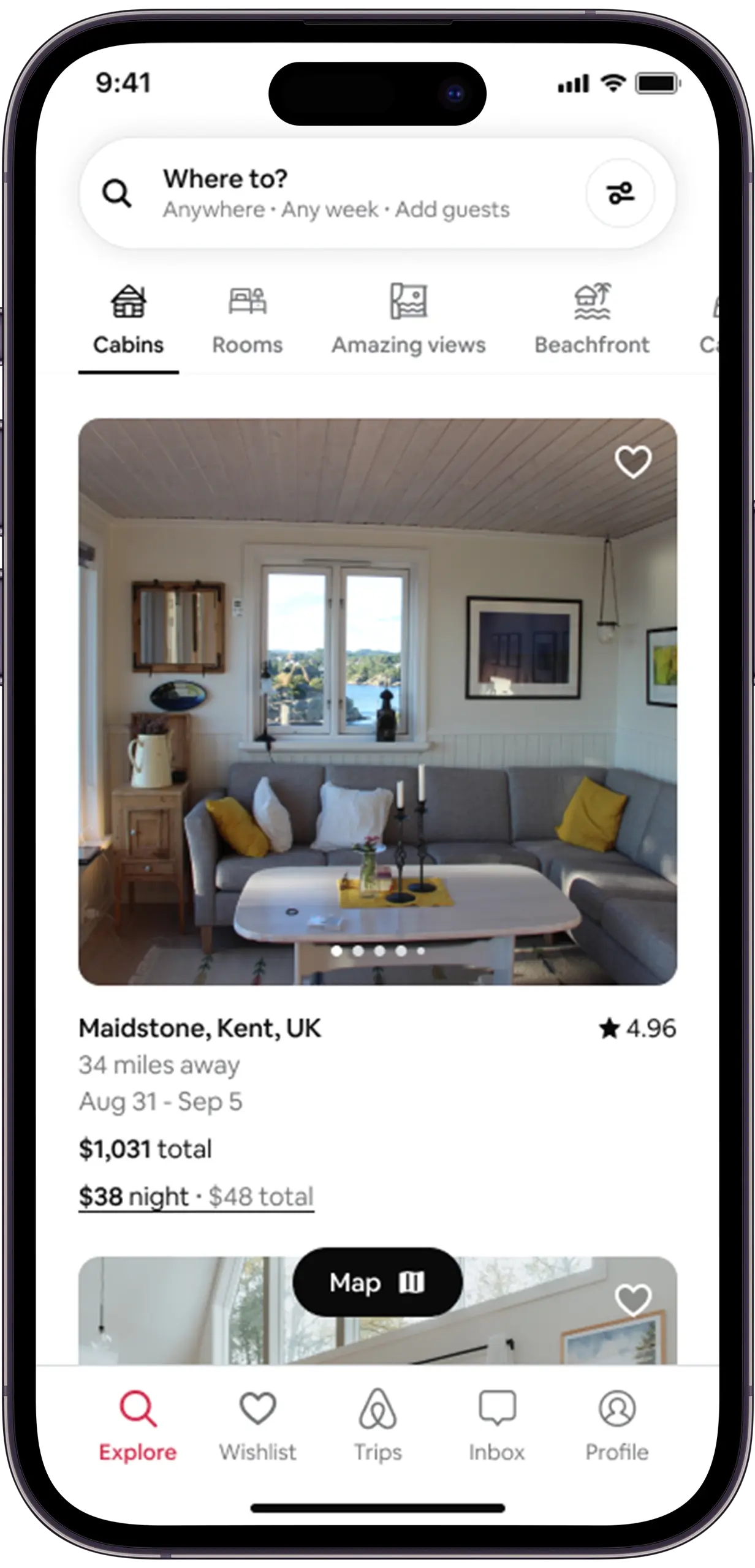Save the Maidstone, Kent listing to wishlist
Screen dimensions: 755x1568
click(x=632, y=461)
